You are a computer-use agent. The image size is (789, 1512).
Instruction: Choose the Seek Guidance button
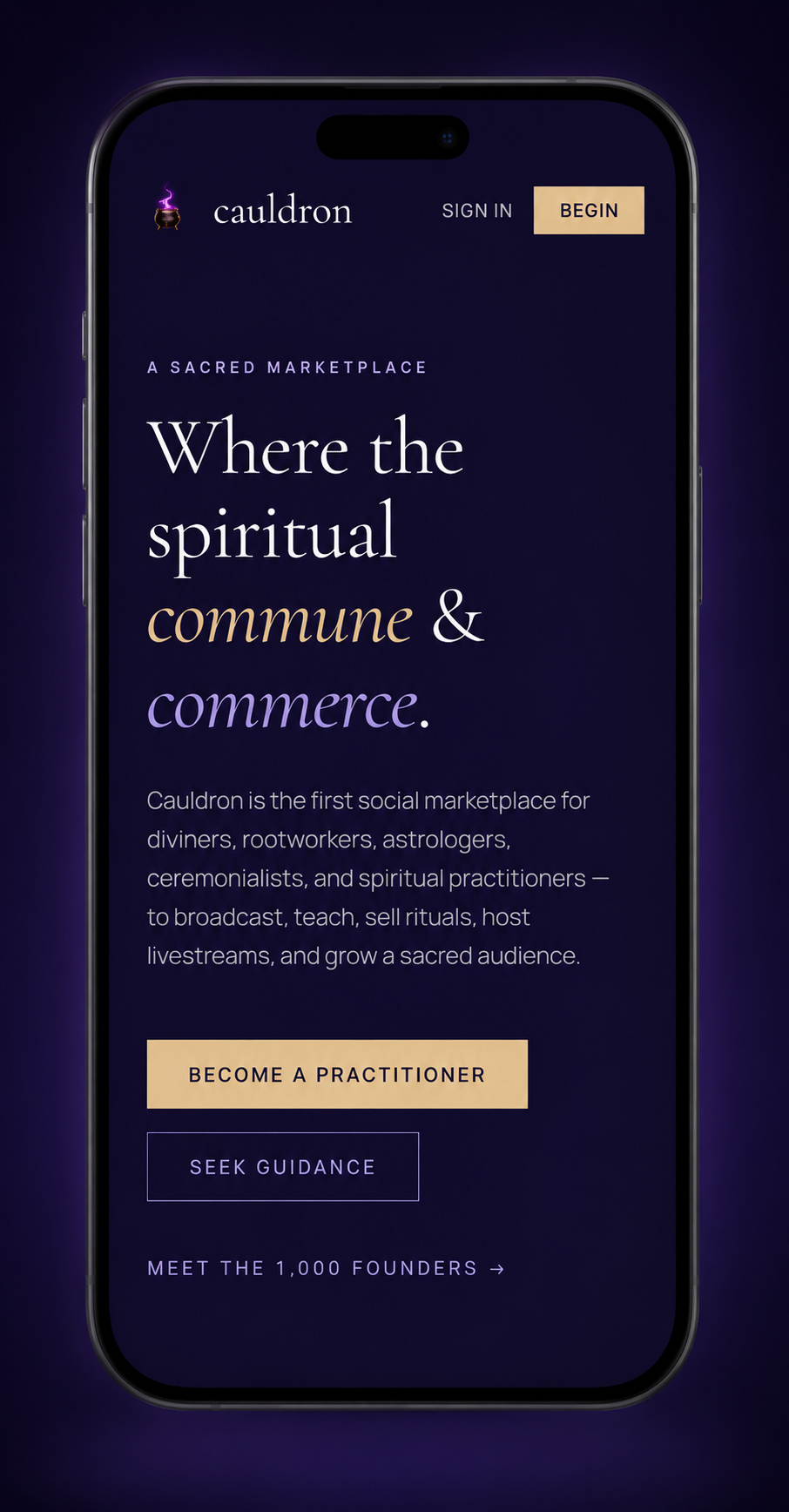click(283, 1166)
